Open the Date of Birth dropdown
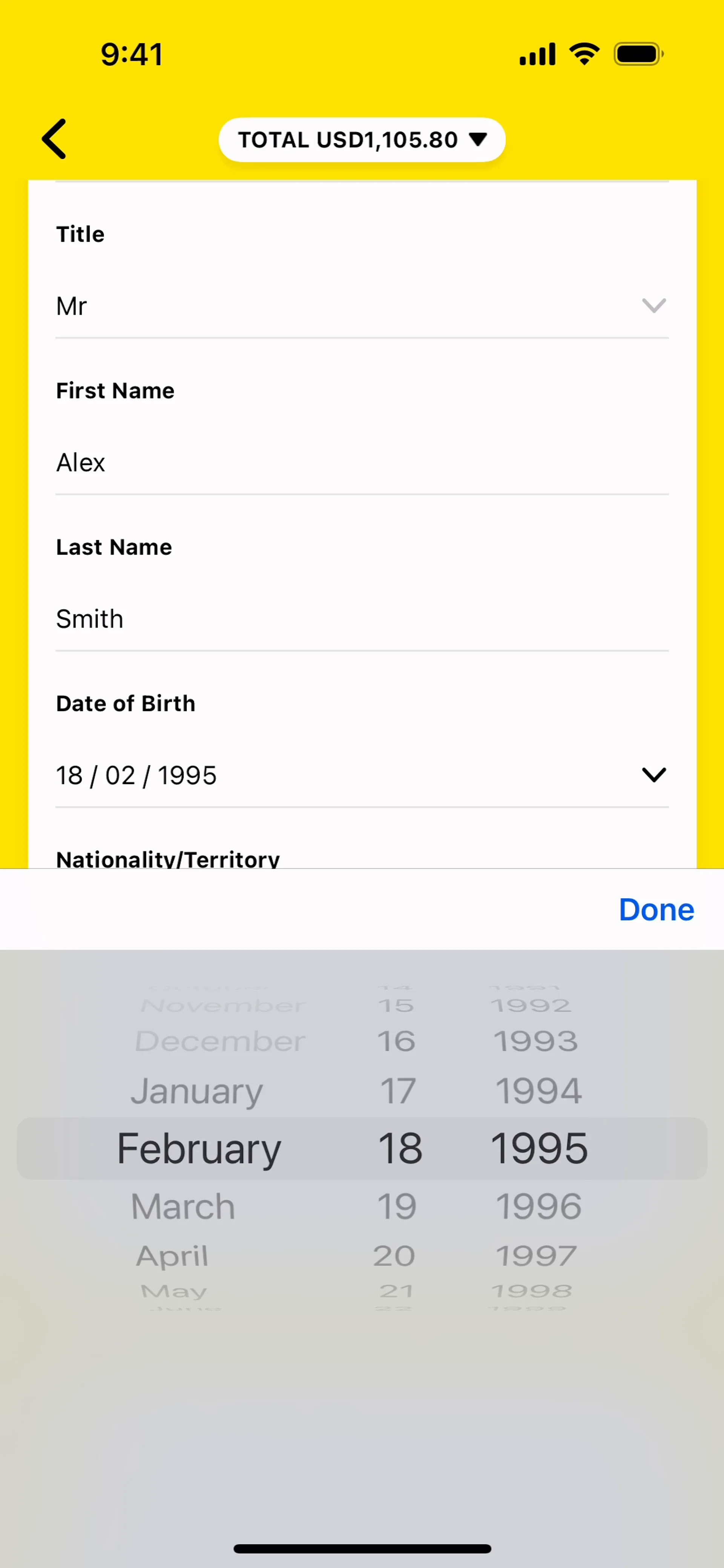 click(362, 776)
